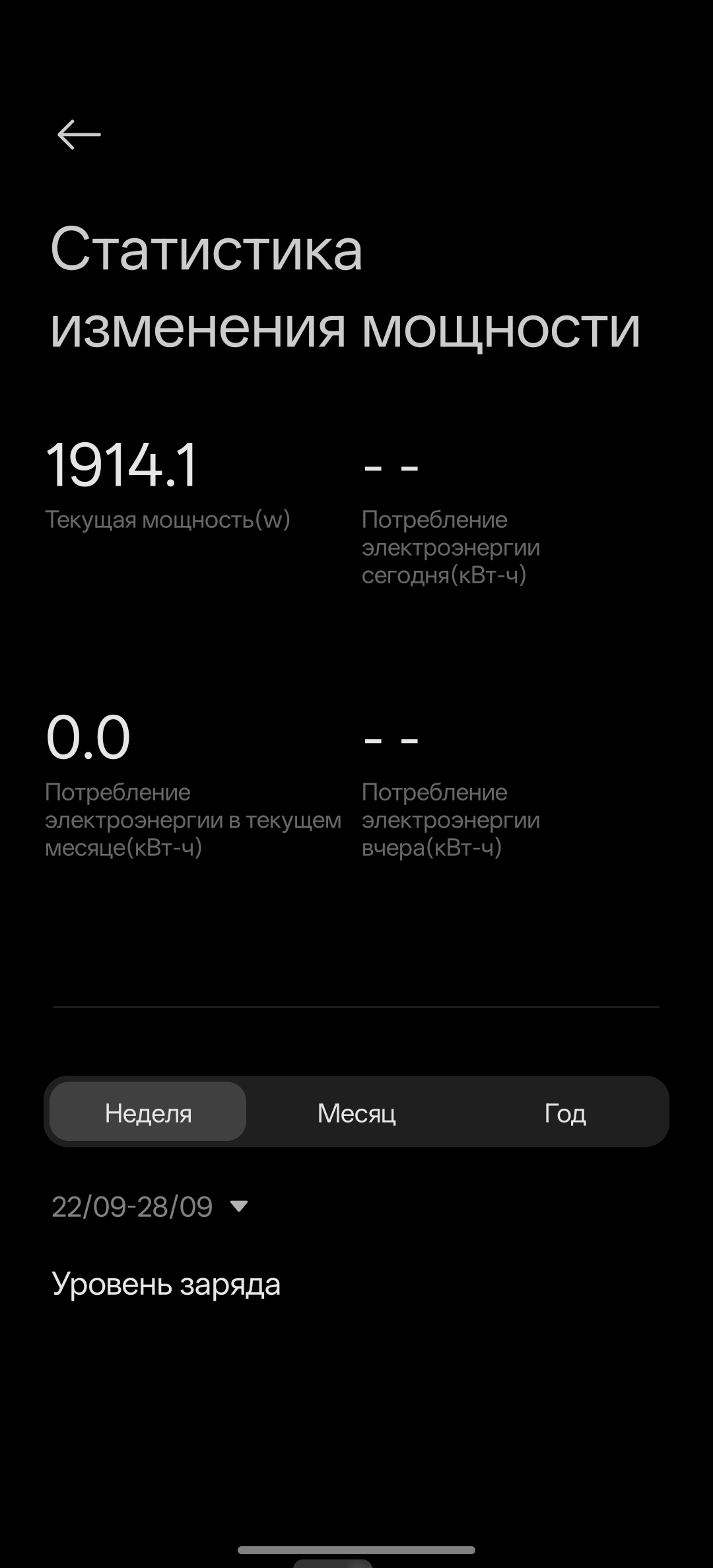The width and height of the screenshot is (713, 1568).
Task: Select the Неделя tab
Action: point(148,1113)
